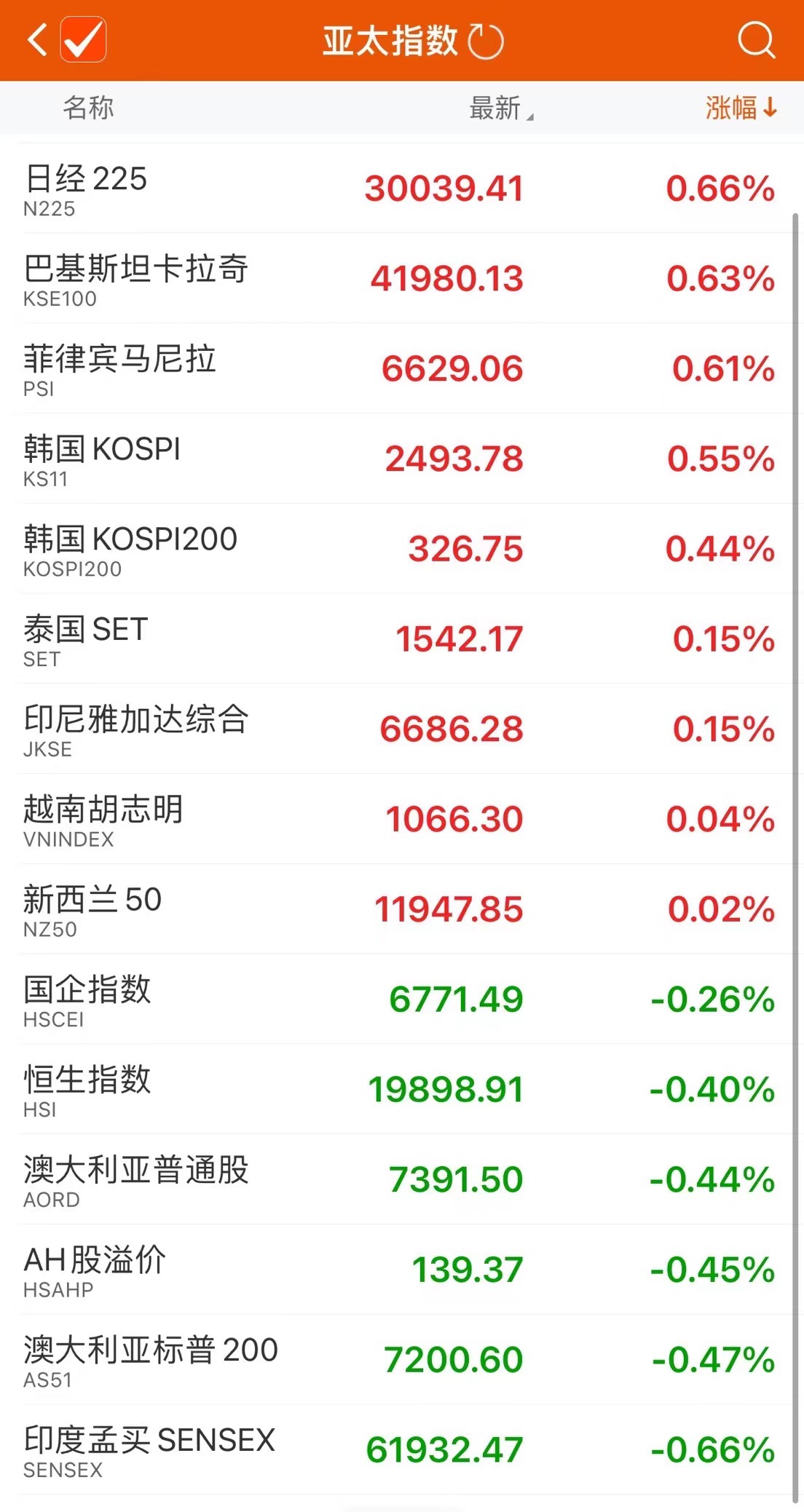This screenshot has height=1512, width=804.
Task: Toggle sorting by 涨幅 column
Action: click(x=741, y=108)
